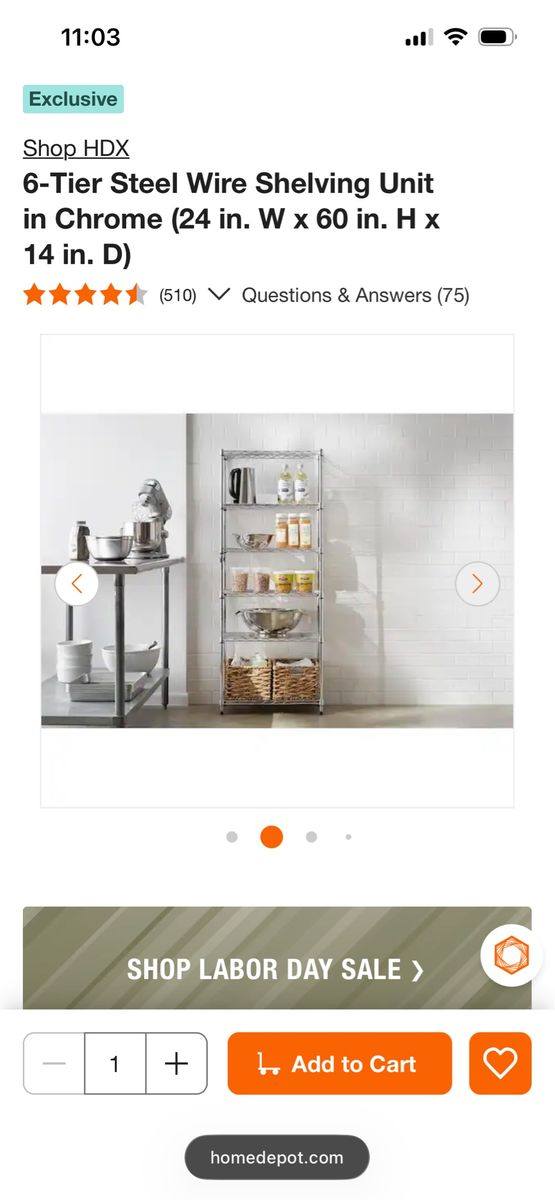
Task: Tap the homedepot.com address pill
Action: coord(277,1158)
